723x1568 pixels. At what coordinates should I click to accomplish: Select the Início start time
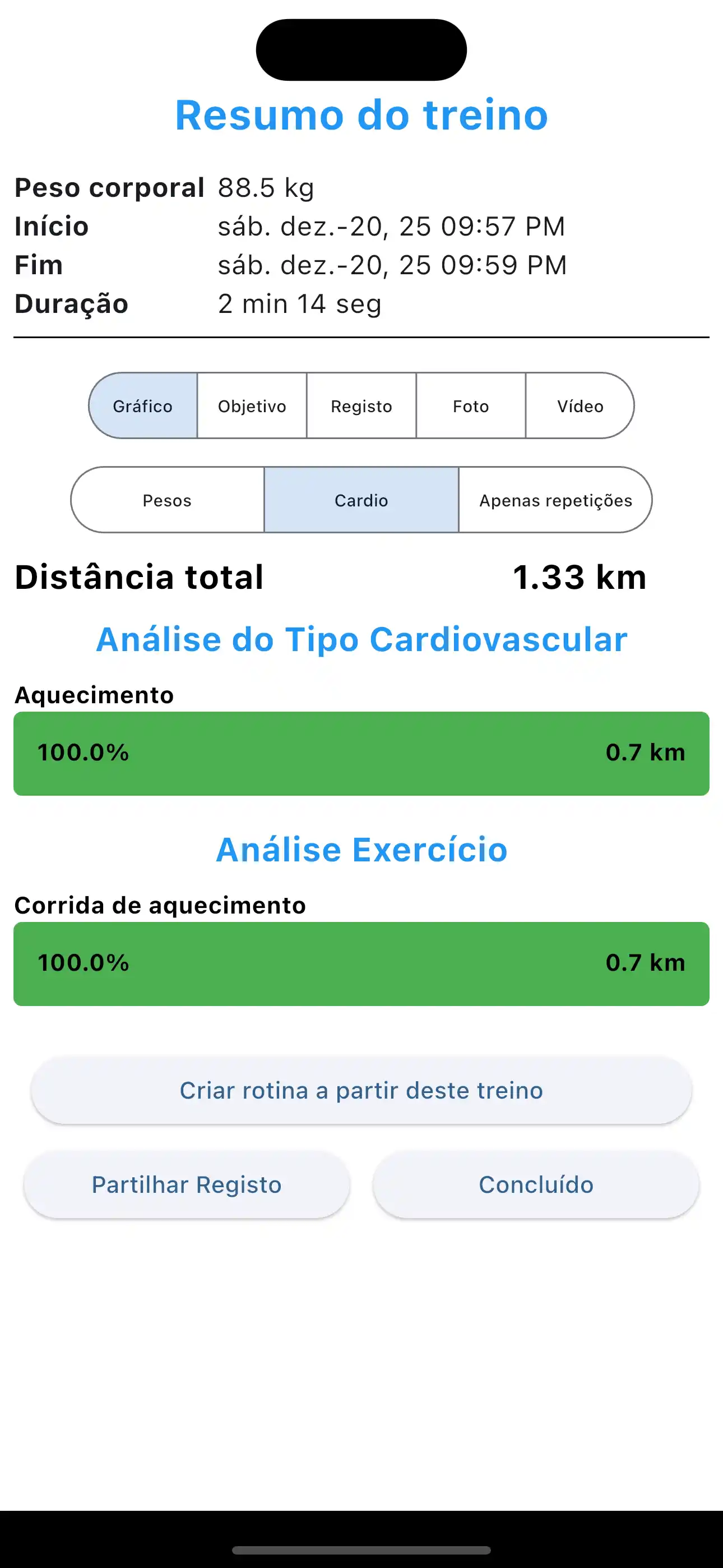click(392, 225)
